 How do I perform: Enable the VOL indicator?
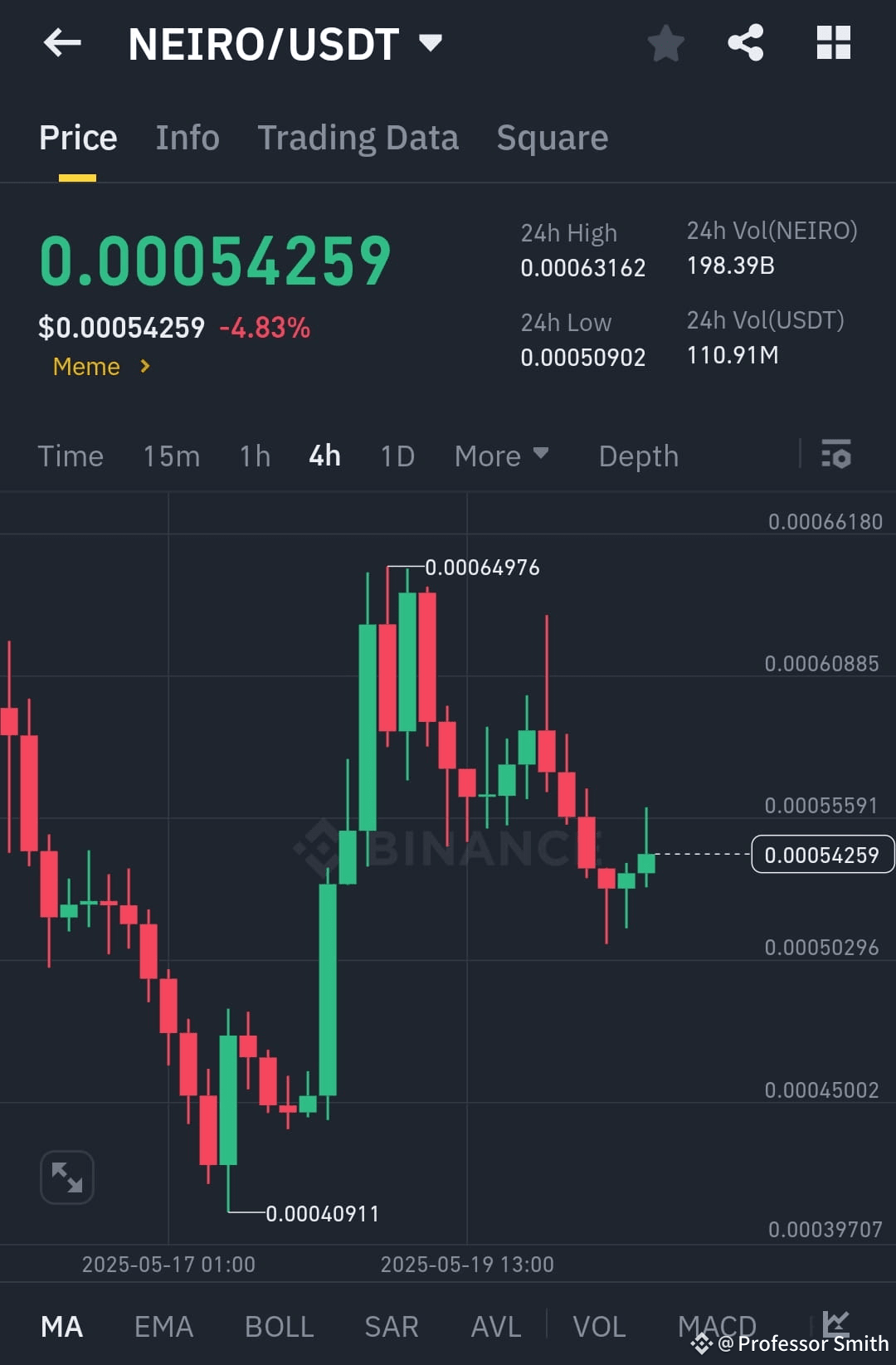[x=600, y=1326]
